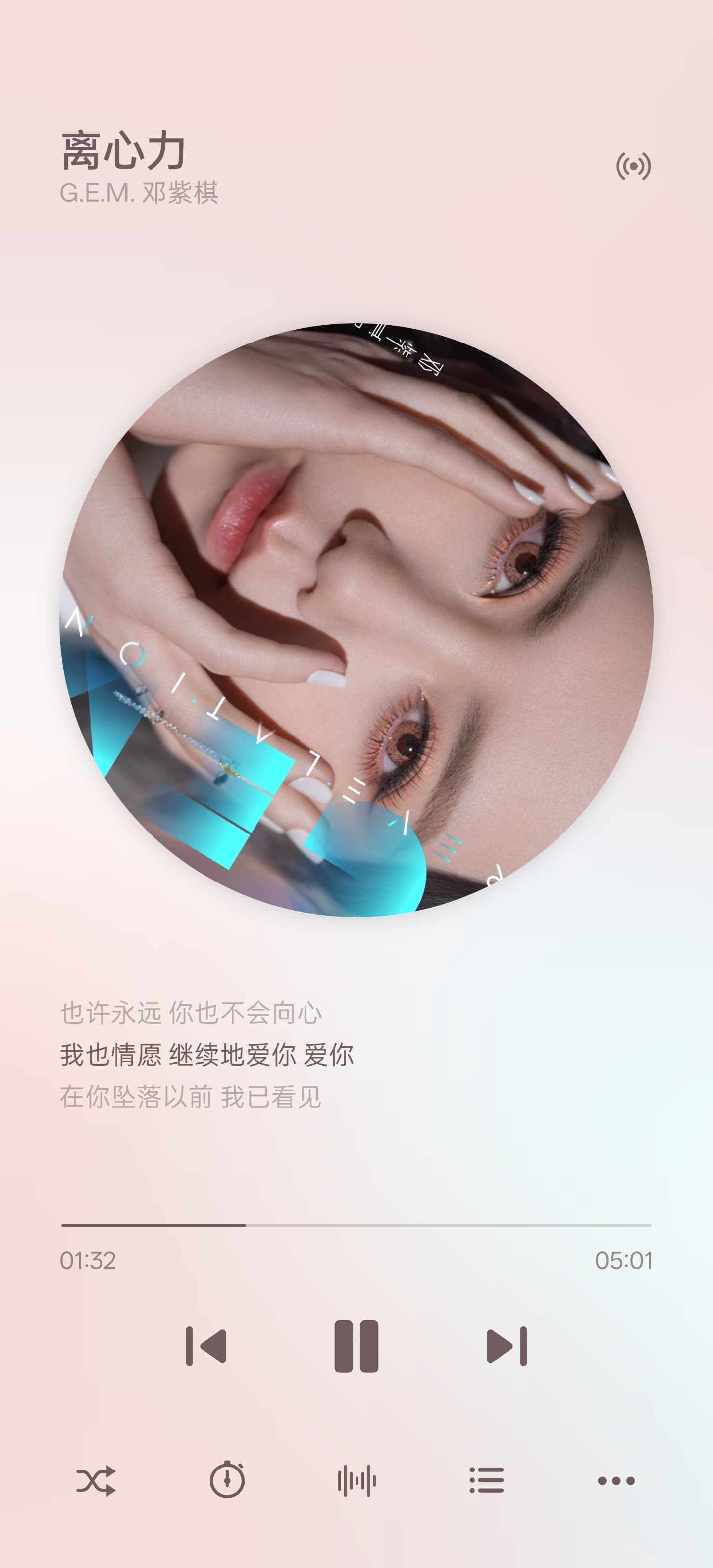Open artist G.E.M. 邓紫棋
The image size is (713, 1568).
[139, 193]
